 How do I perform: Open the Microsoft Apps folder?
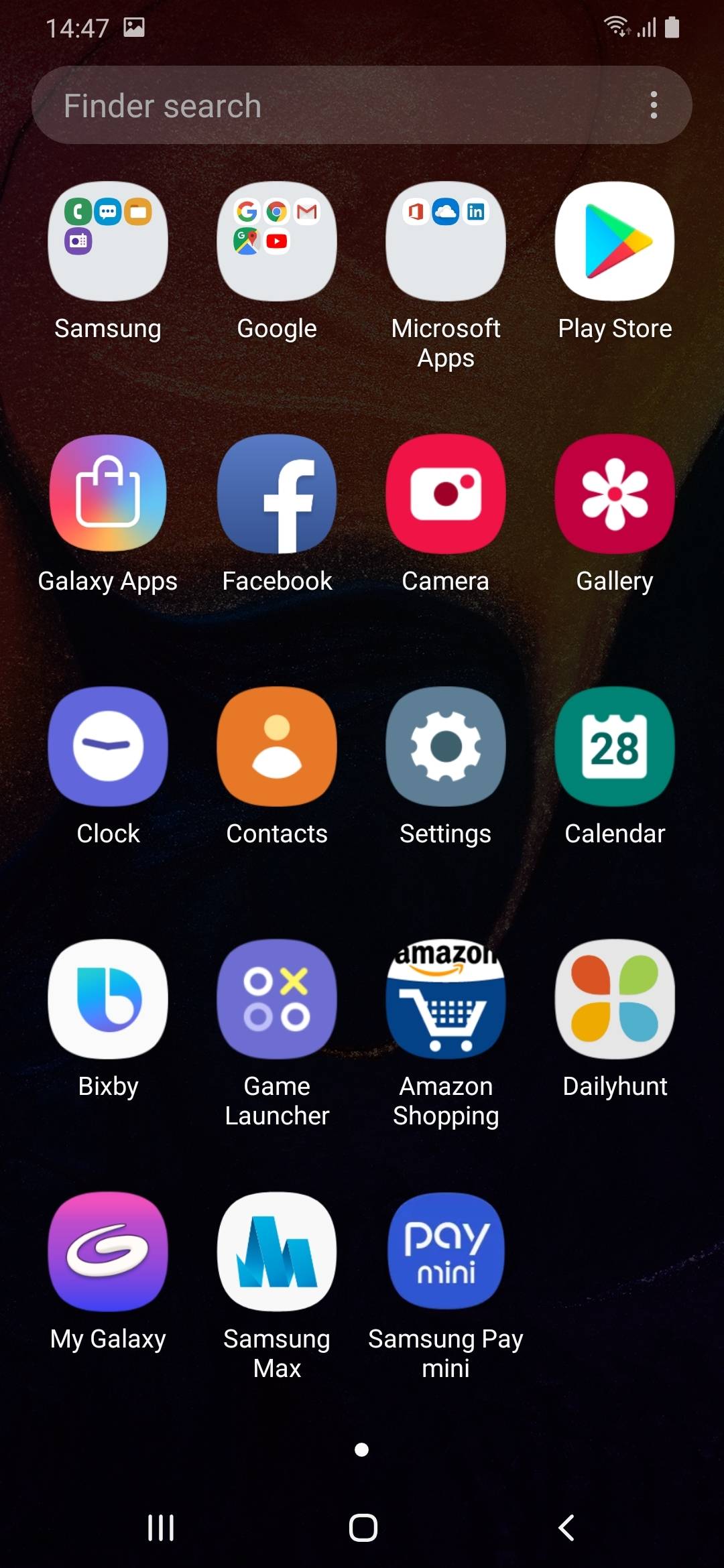pyautogui.click(x=446, y=242)
